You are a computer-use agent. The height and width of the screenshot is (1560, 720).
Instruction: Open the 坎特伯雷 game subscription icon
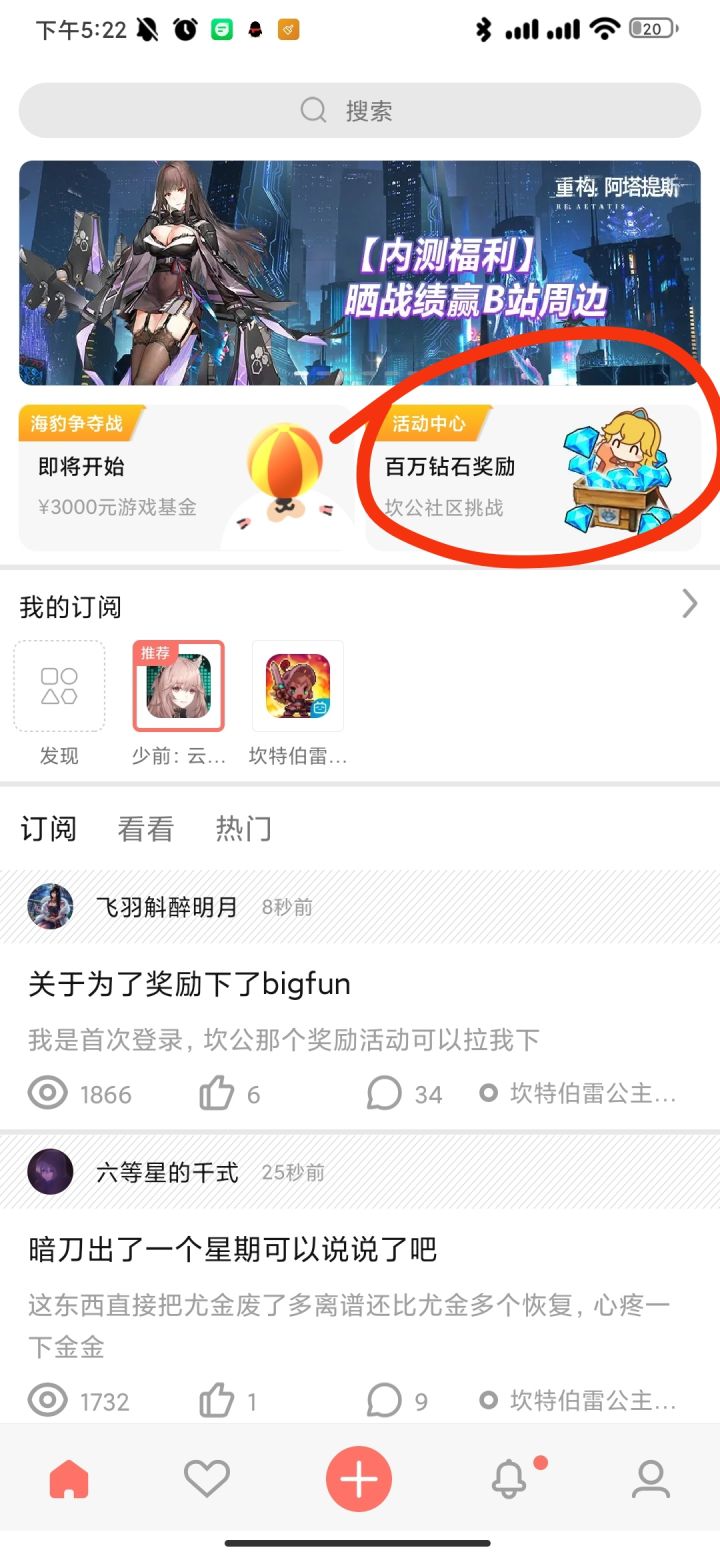297,686
